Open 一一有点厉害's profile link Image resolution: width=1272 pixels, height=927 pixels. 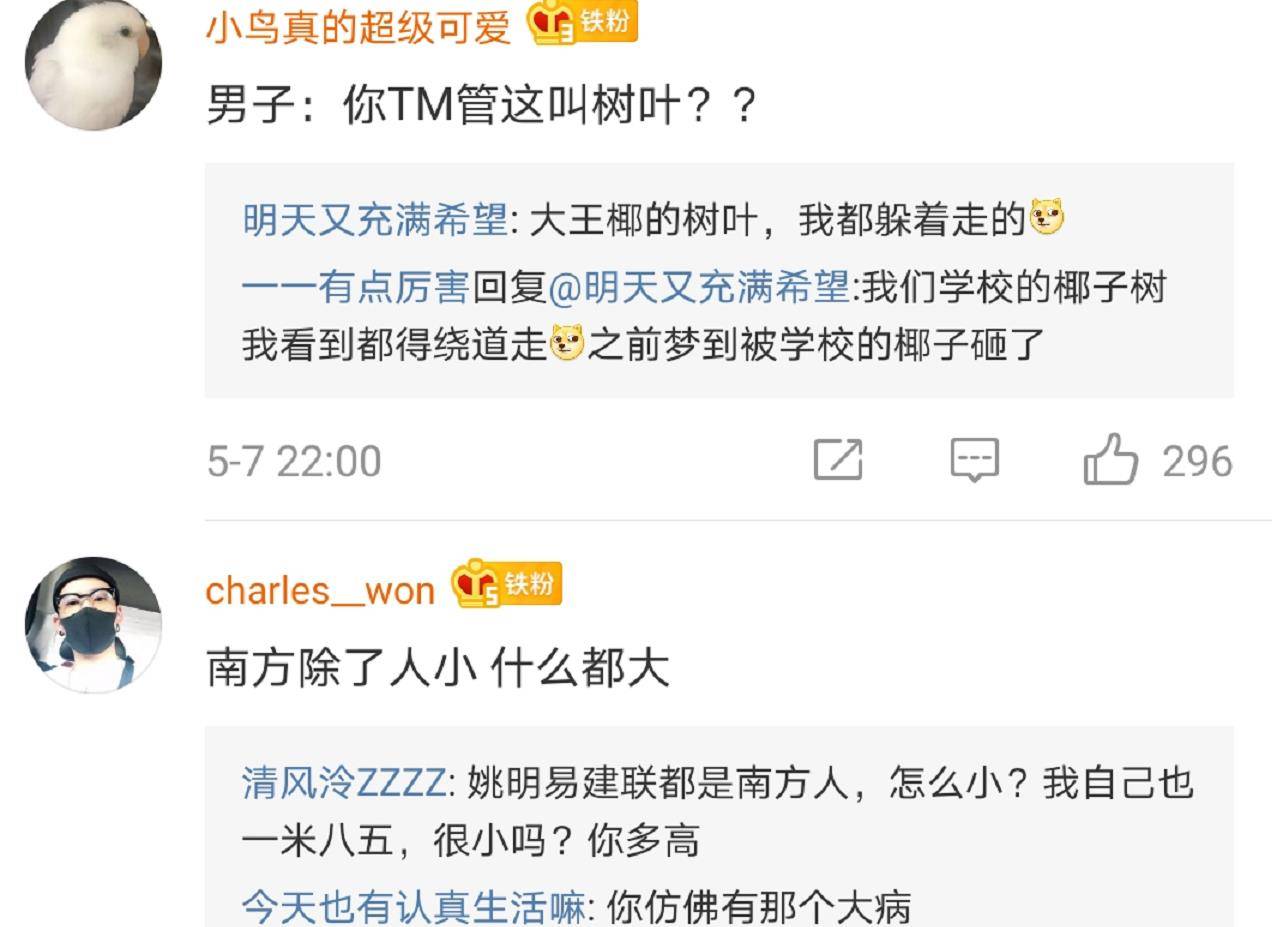[355, 288]
